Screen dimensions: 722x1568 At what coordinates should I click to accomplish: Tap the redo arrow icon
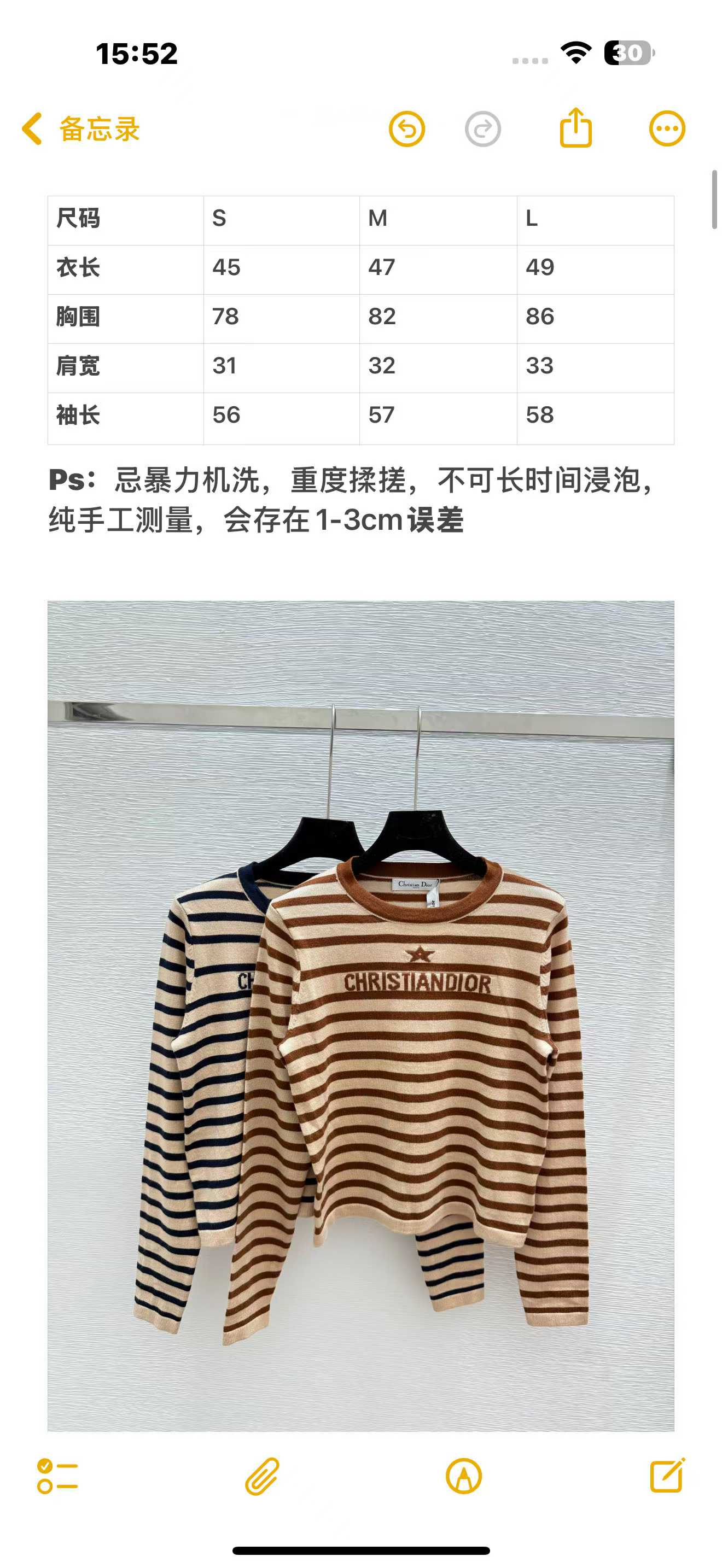coord(483,129)
